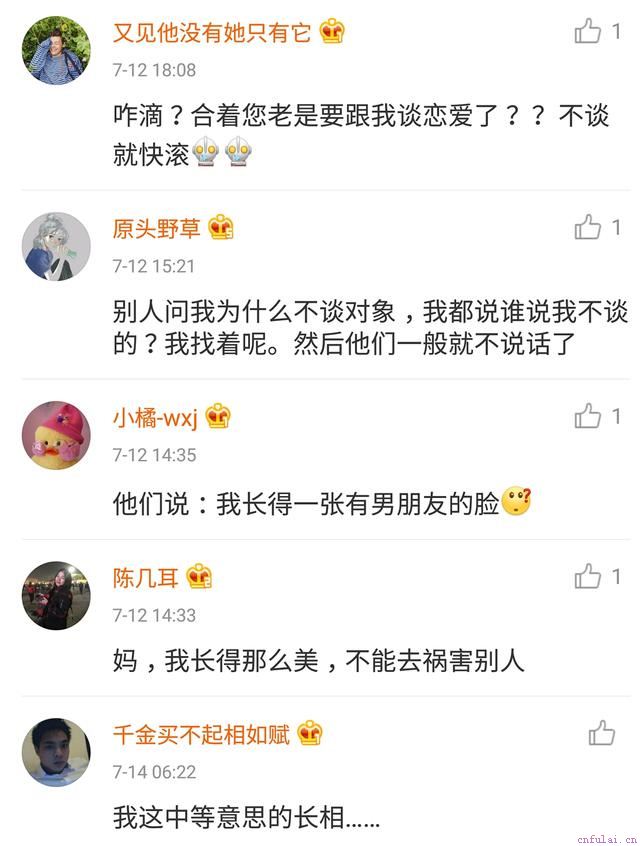Image resolution: width=640 pixels, height=846 pixels.
Task: View 小橘-wxj's profile picture
Action: coord(56,435)
